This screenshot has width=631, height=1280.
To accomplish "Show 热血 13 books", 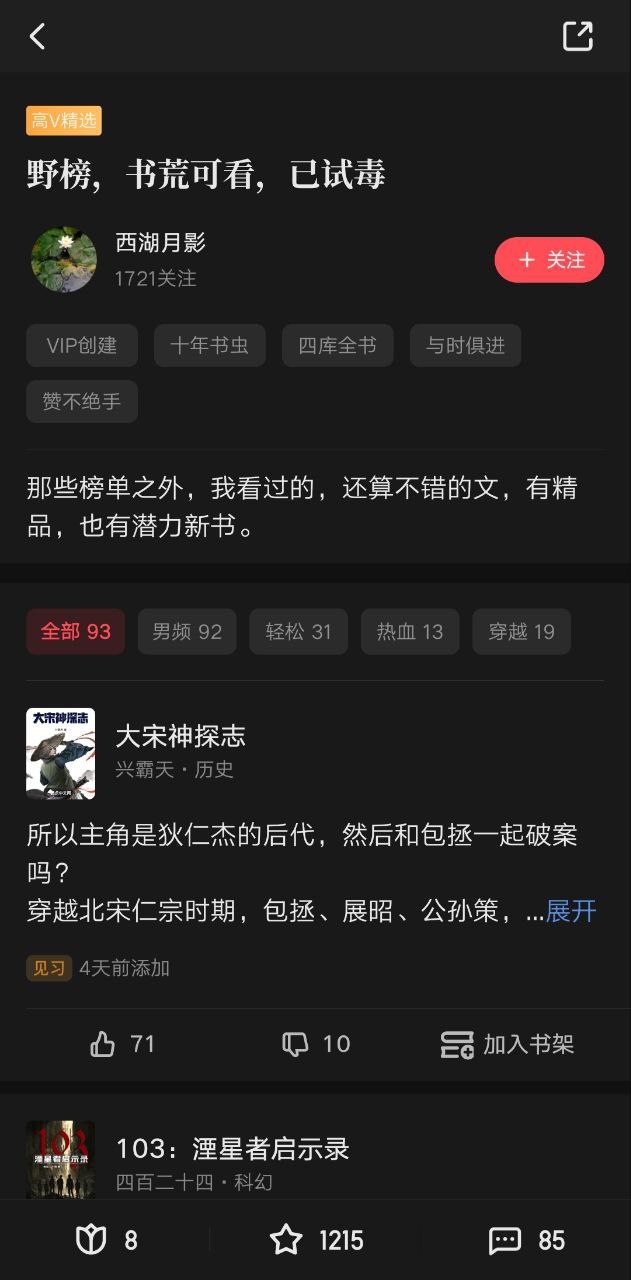I will click(x=409, y=632).
